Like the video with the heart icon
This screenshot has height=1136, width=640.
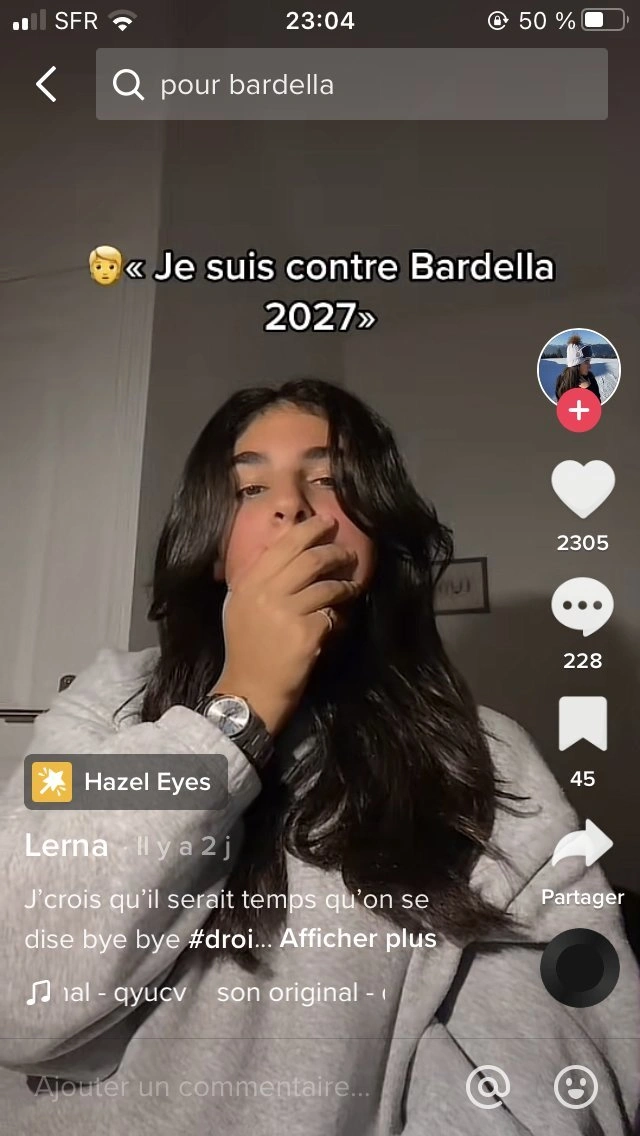(x=583, y=489)
